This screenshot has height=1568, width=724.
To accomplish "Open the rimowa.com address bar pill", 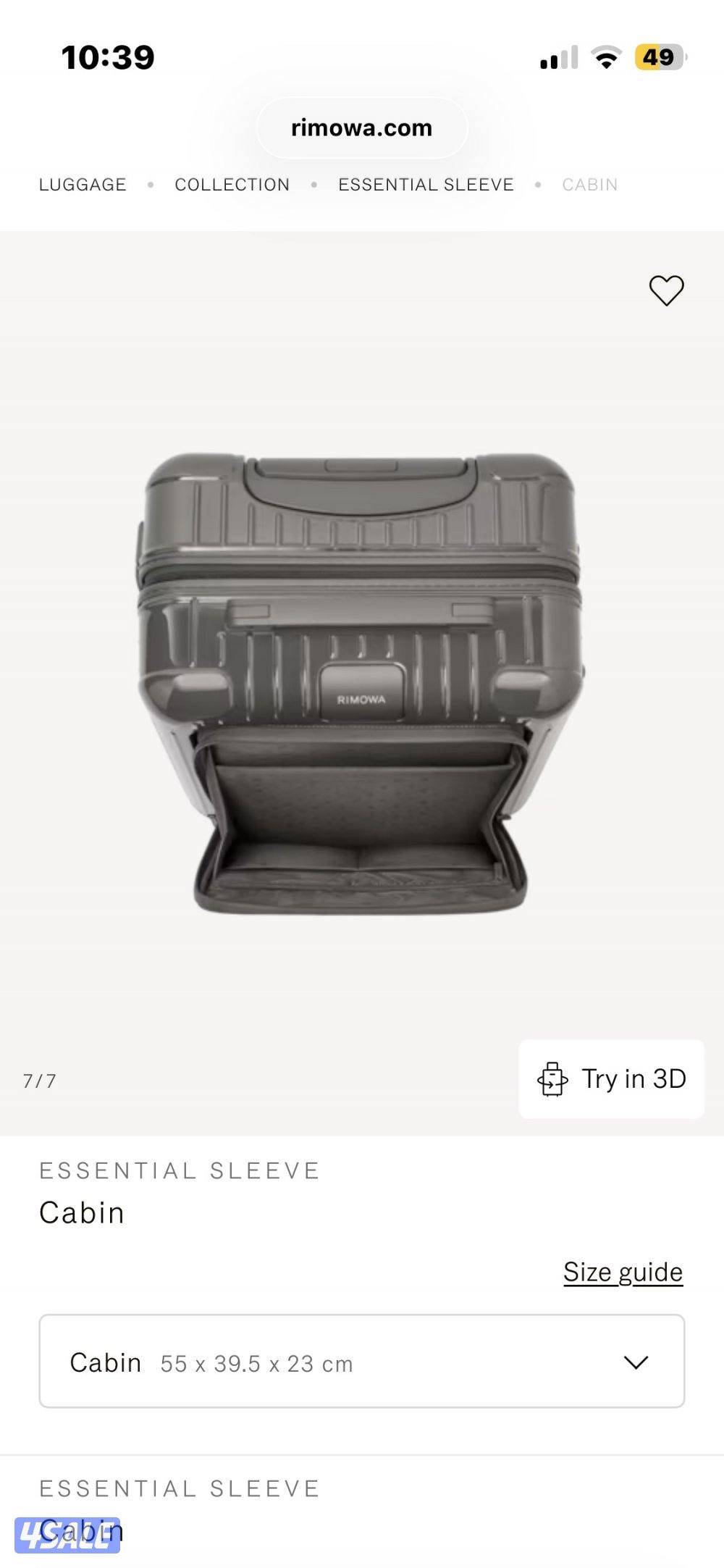I will coord(361,127).
